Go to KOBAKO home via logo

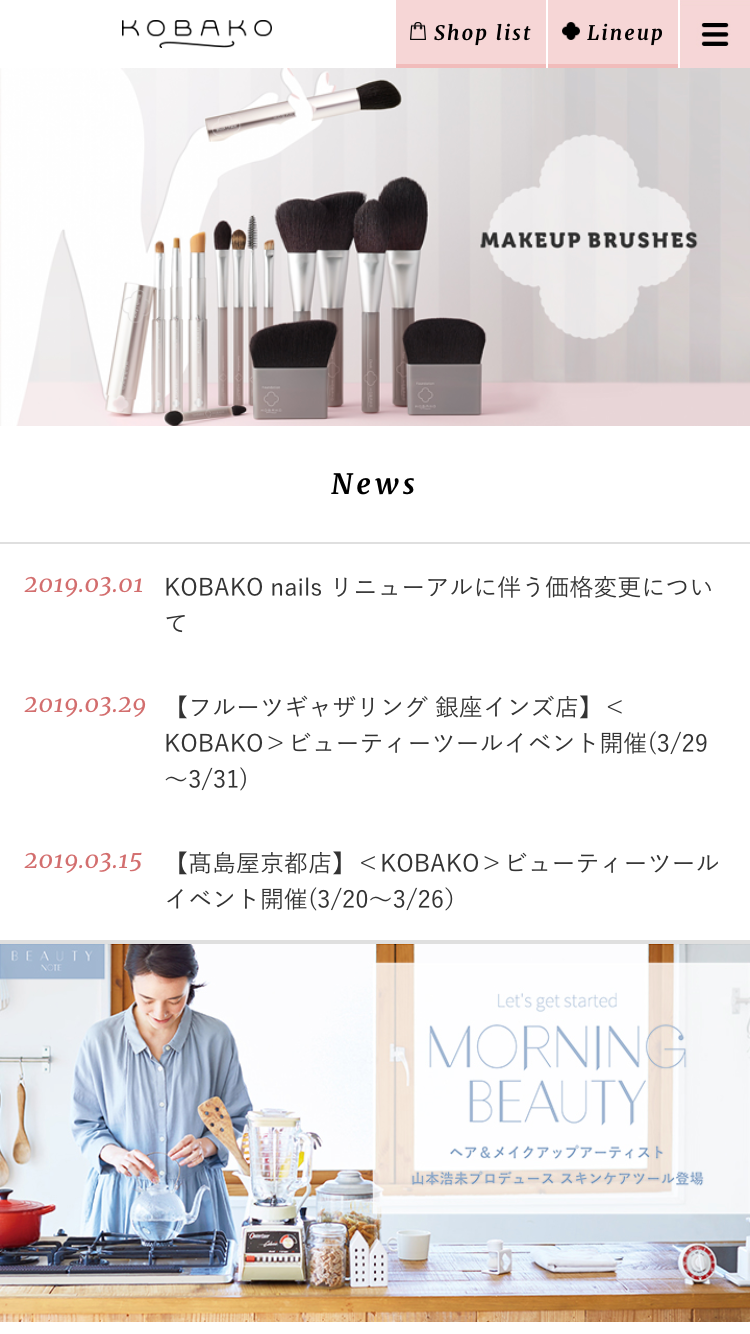click(197, 31)
